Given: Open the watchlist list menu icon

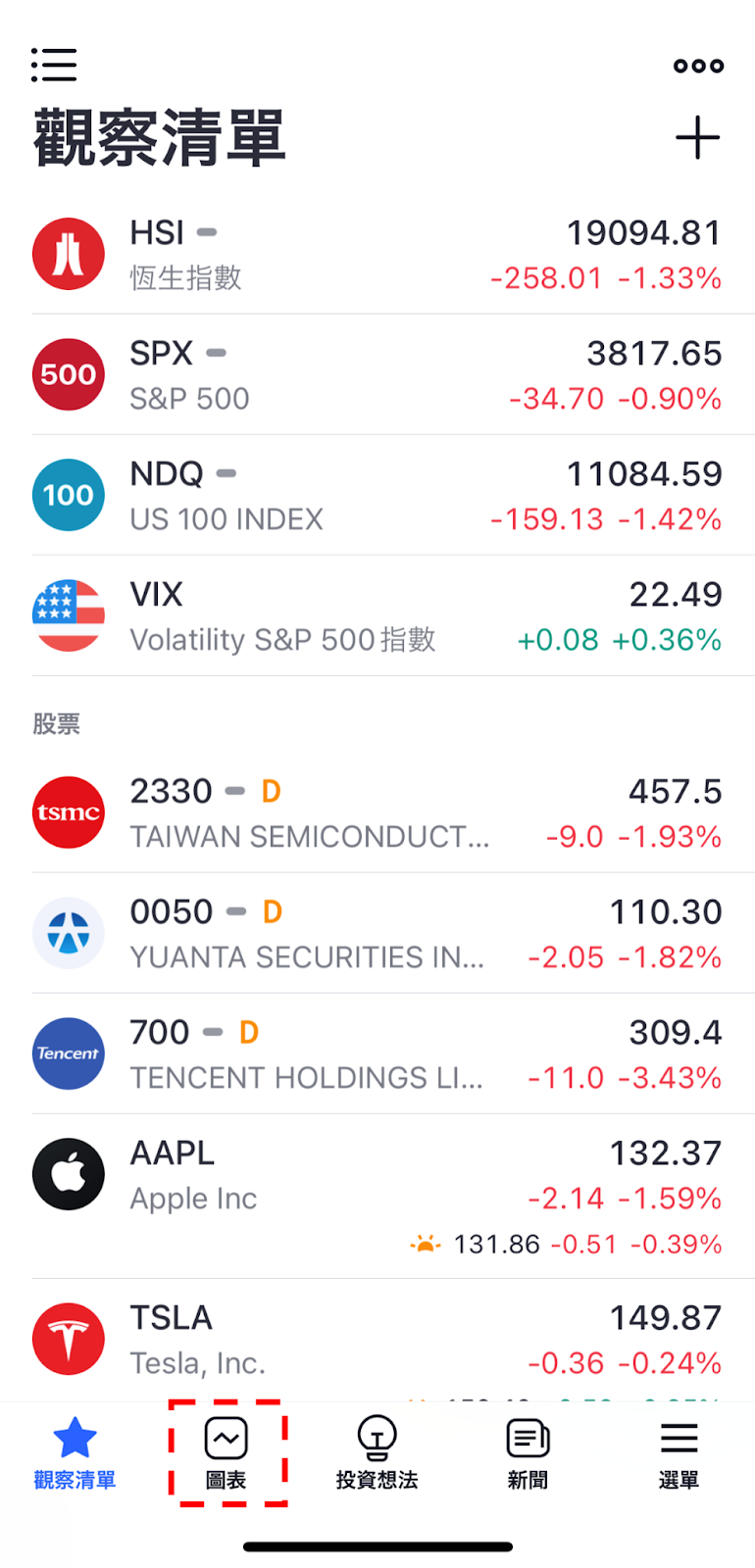Looking at the screenshot, I should tap(53, 65).
